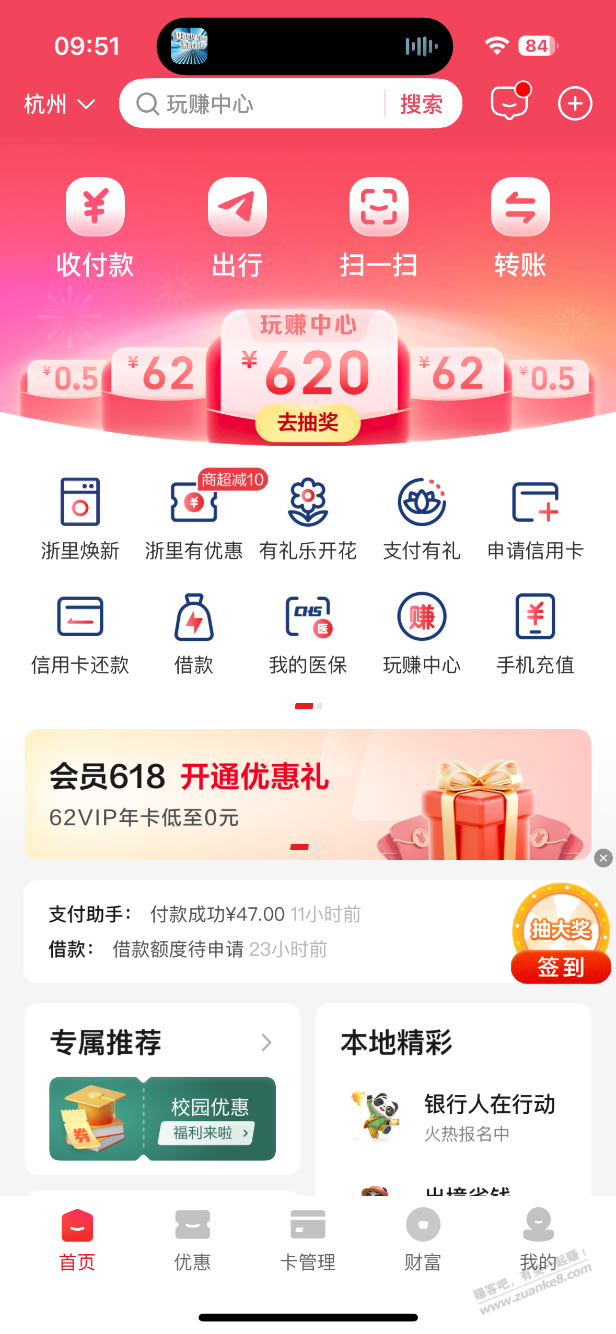Open 我的医保

[308, 633]
